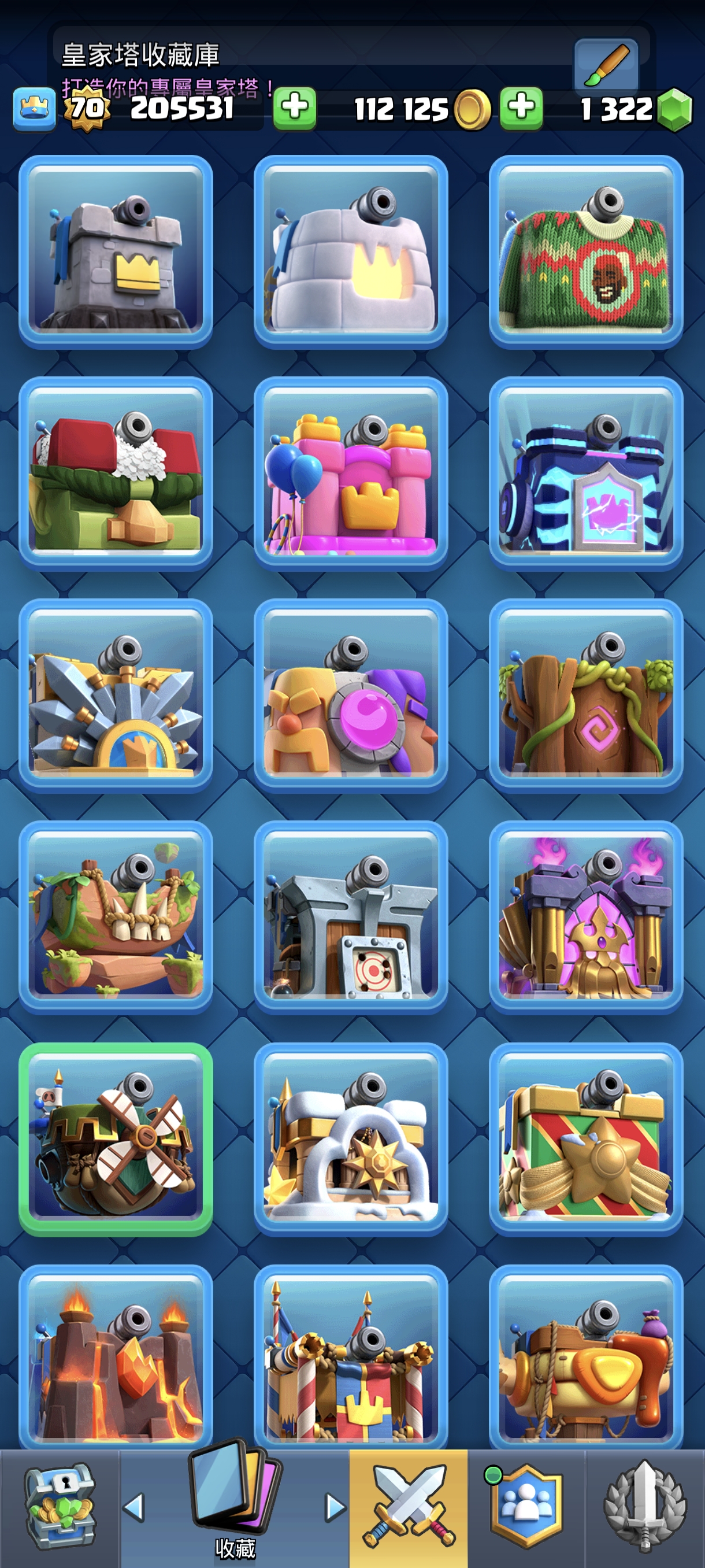Select the default stone King Tower skin
This screenshot has height=1568, width=705.
116,252
